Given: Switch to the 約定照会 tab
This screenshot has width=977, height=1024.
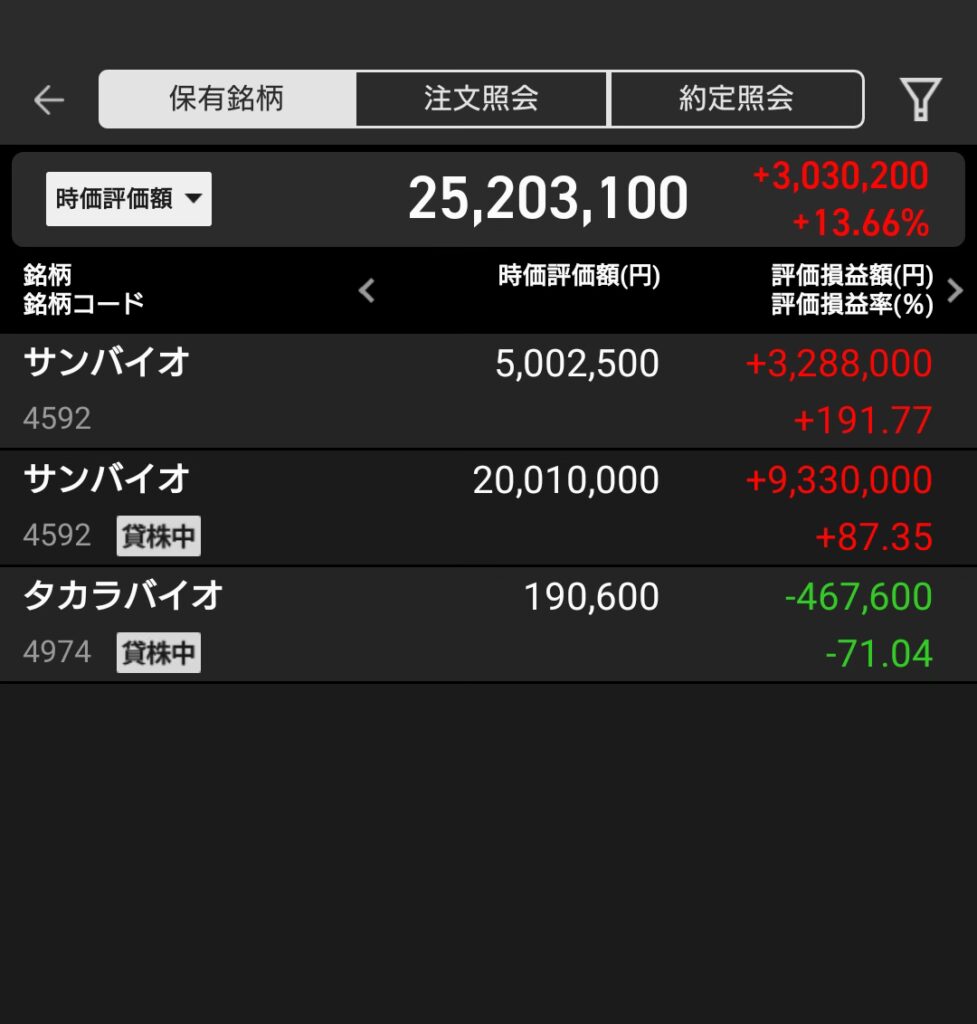Looking at the screenshot, I should coord(736,99).
